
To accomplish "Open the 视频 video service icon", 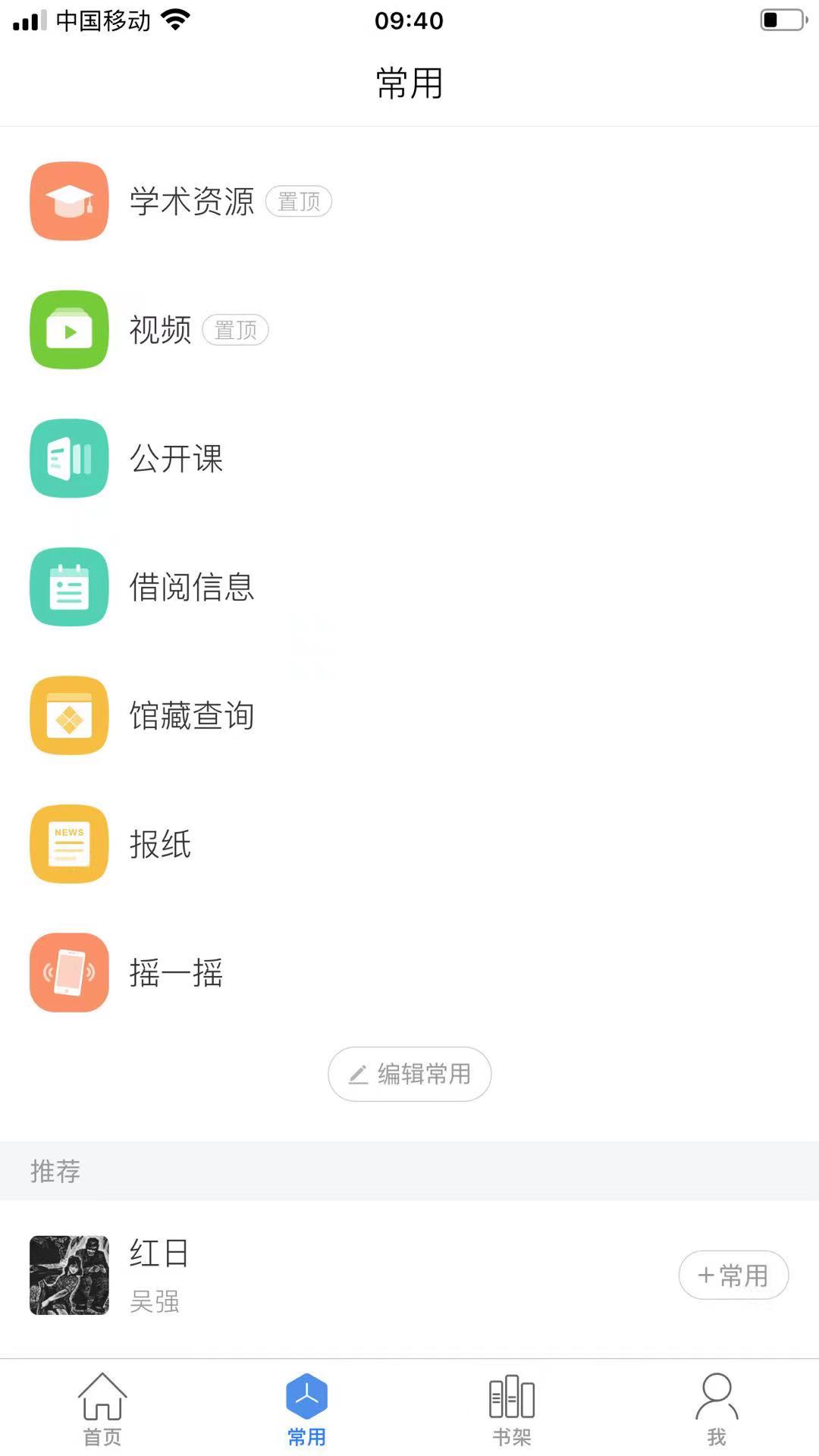I will (68, 330).
